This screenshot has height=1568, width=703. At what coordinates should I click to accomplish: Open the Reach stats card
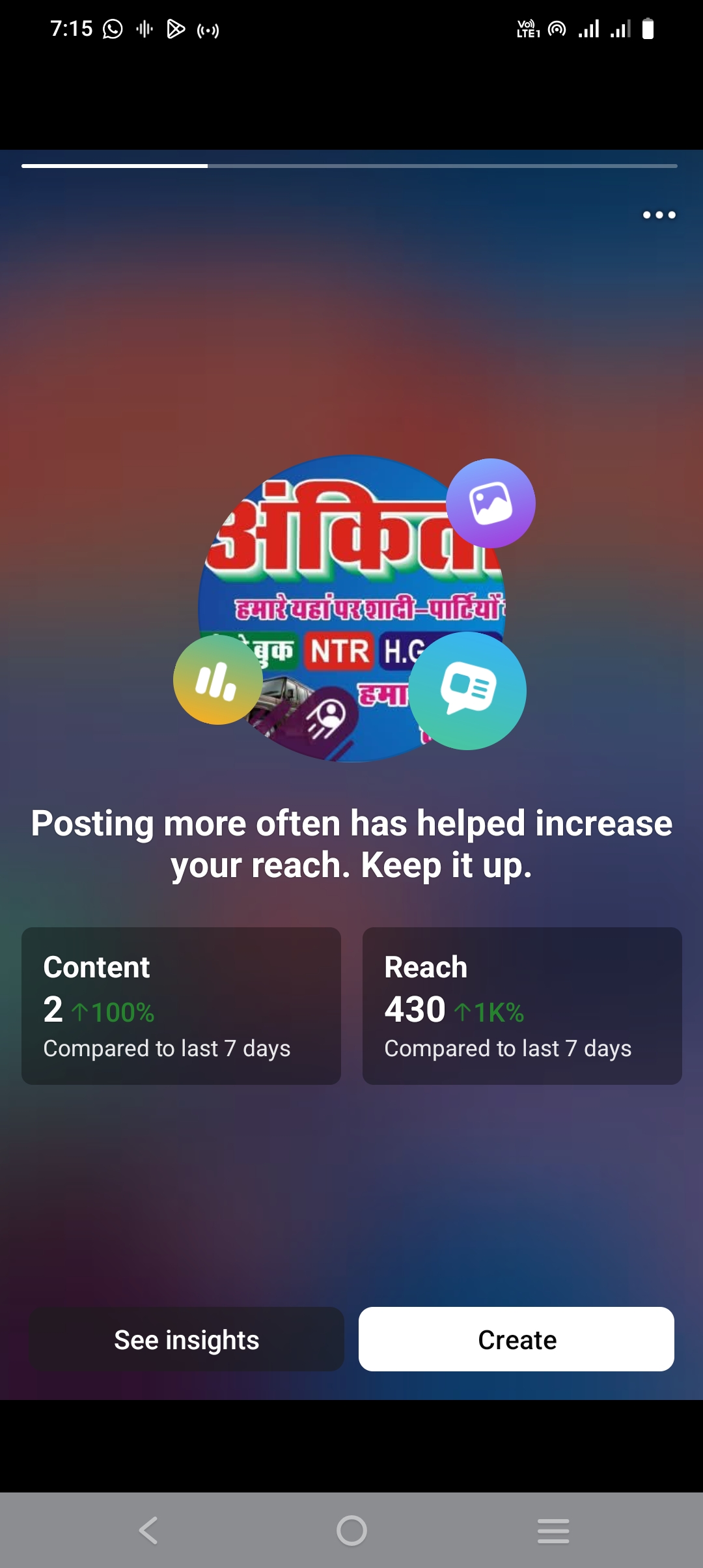click(x=522, y=1006)
